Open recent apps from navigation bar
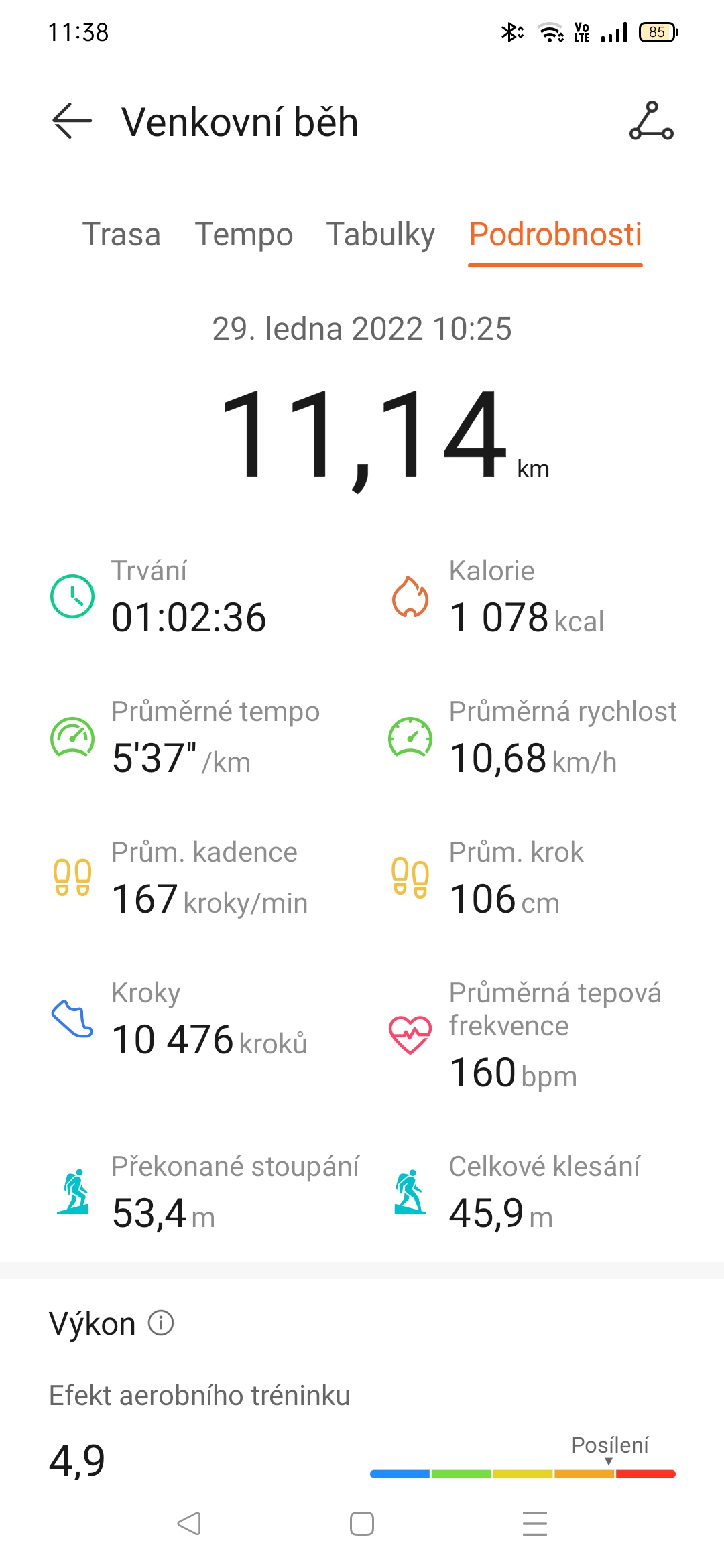Viewport: 724px width, 1568px height. [535, 1524]
